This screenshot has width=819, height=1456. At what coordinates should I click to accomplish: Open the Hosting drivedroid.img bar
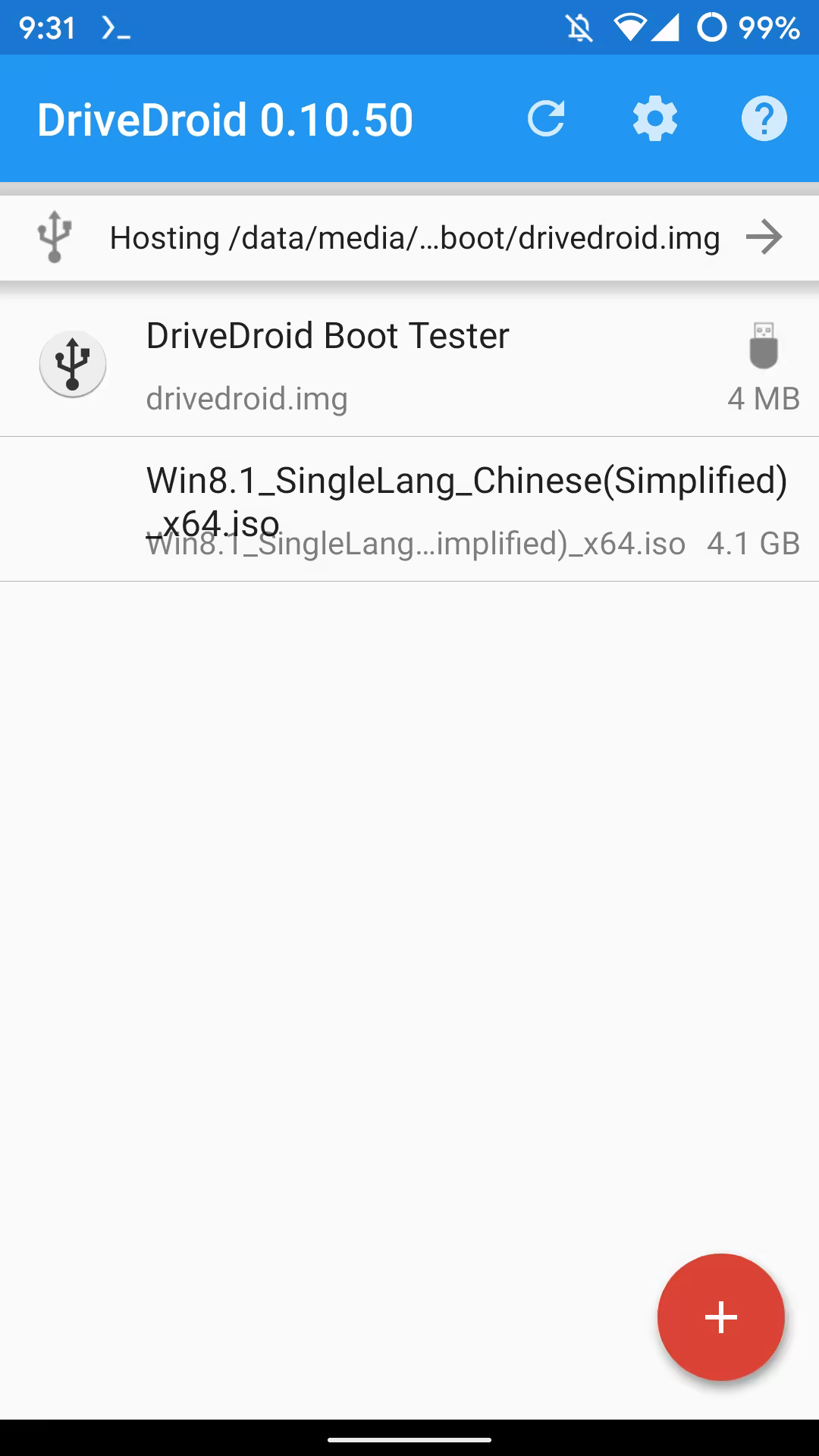point(409,238)
